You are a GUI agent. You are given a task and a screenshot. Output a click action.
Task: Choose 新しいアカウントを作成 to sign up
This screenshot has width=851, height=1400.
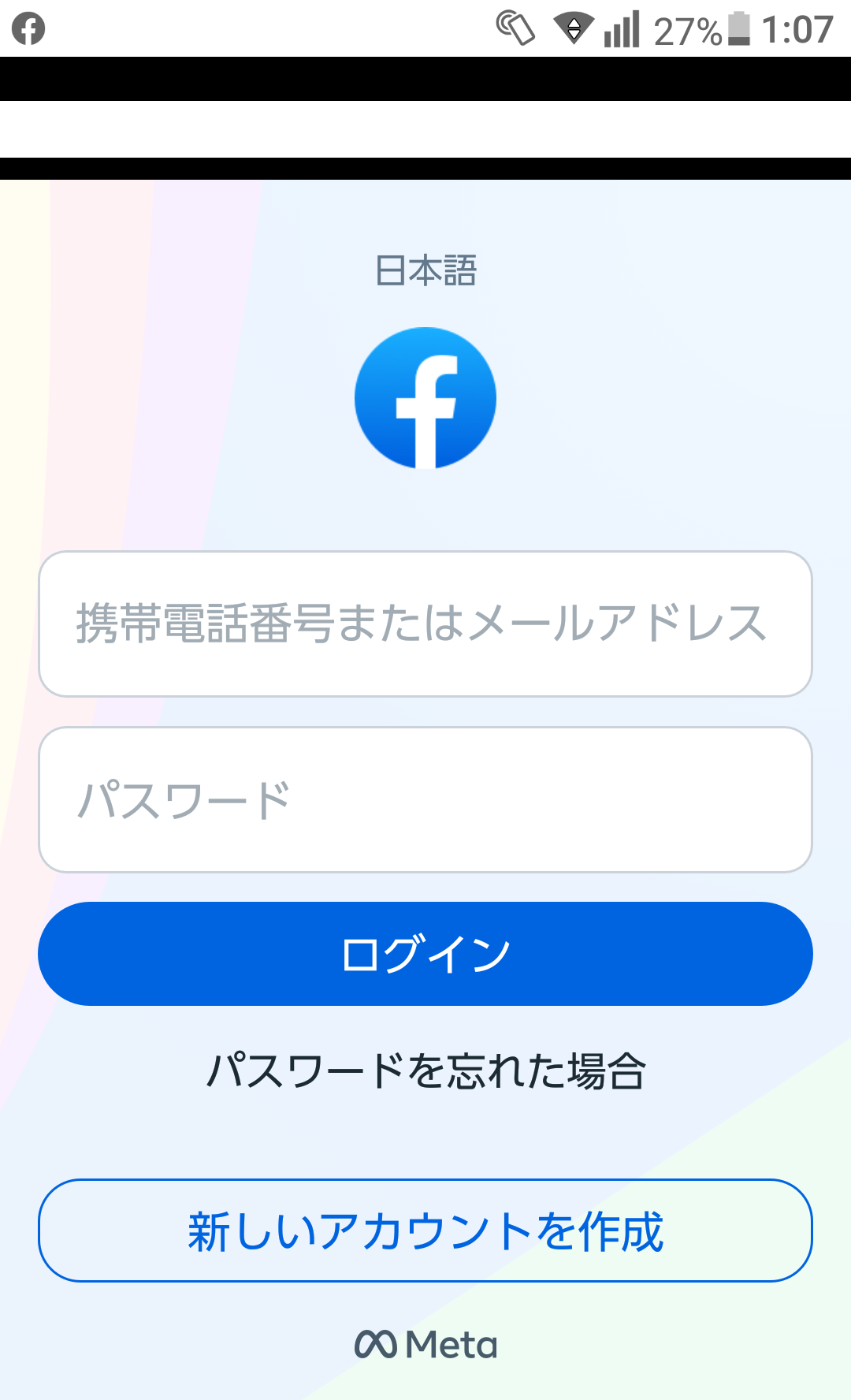(x=425, y=1231)
